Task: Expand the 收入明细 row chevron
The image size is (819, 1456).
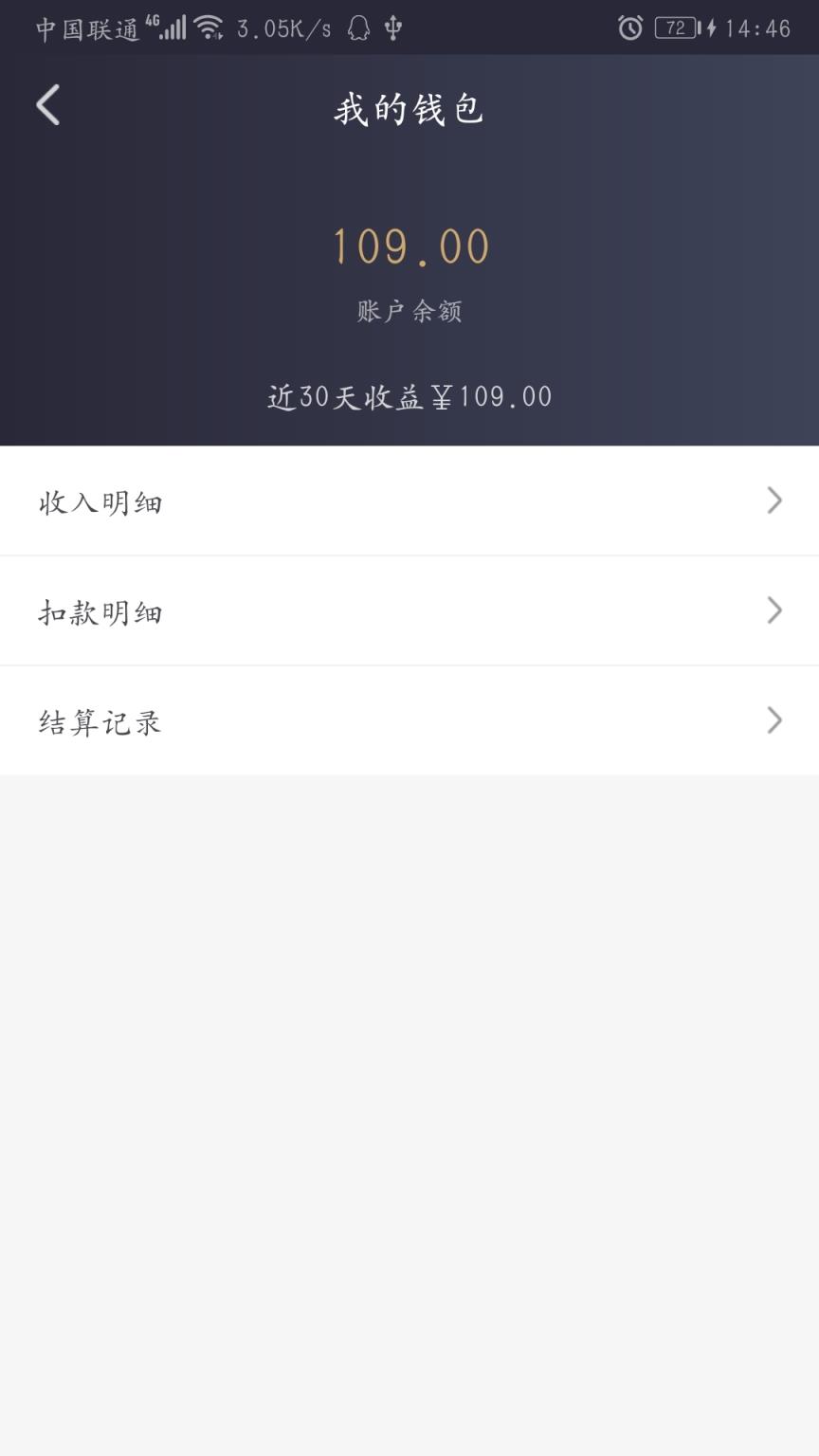Action: [775, 500]
